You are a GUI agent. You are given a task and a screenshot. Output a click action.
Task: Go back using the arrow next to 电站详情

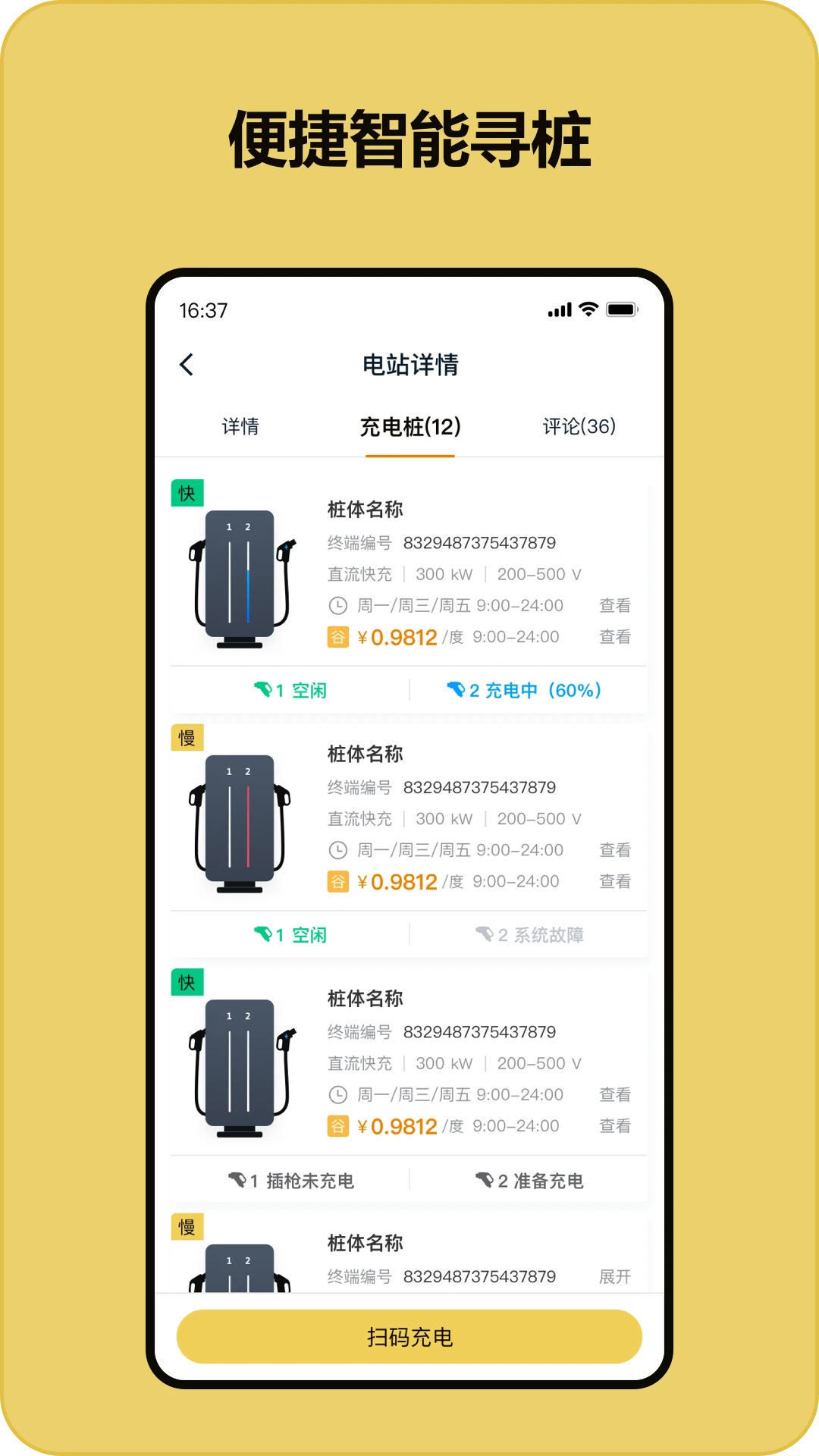pyautogui.click(x=186, y=364)
